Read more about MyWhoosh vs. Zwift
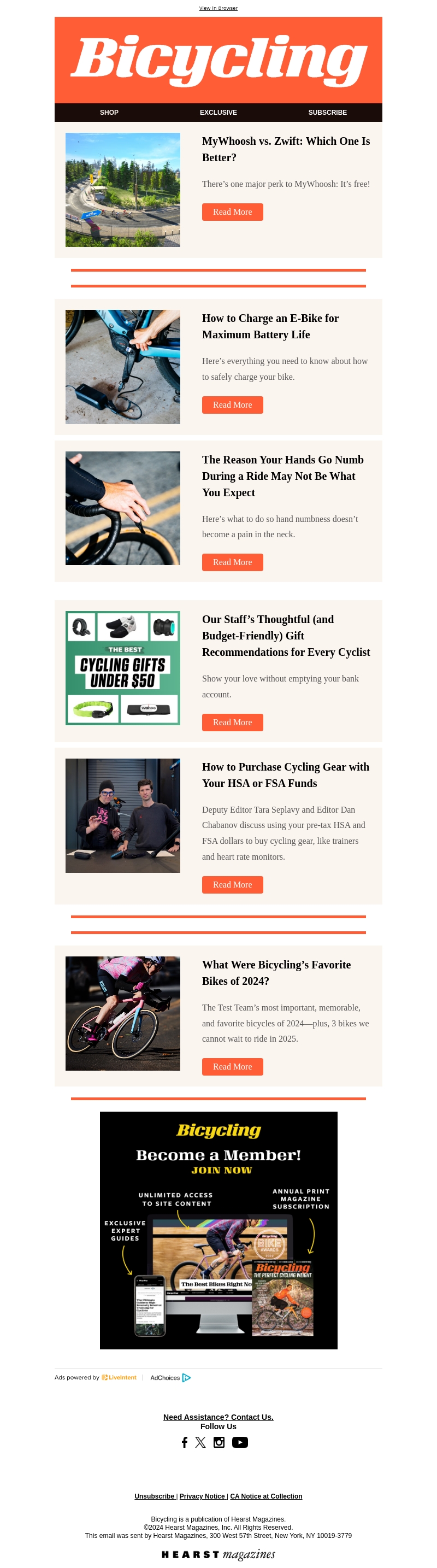Screen dimensions: 437x1568 click(232, 212)
